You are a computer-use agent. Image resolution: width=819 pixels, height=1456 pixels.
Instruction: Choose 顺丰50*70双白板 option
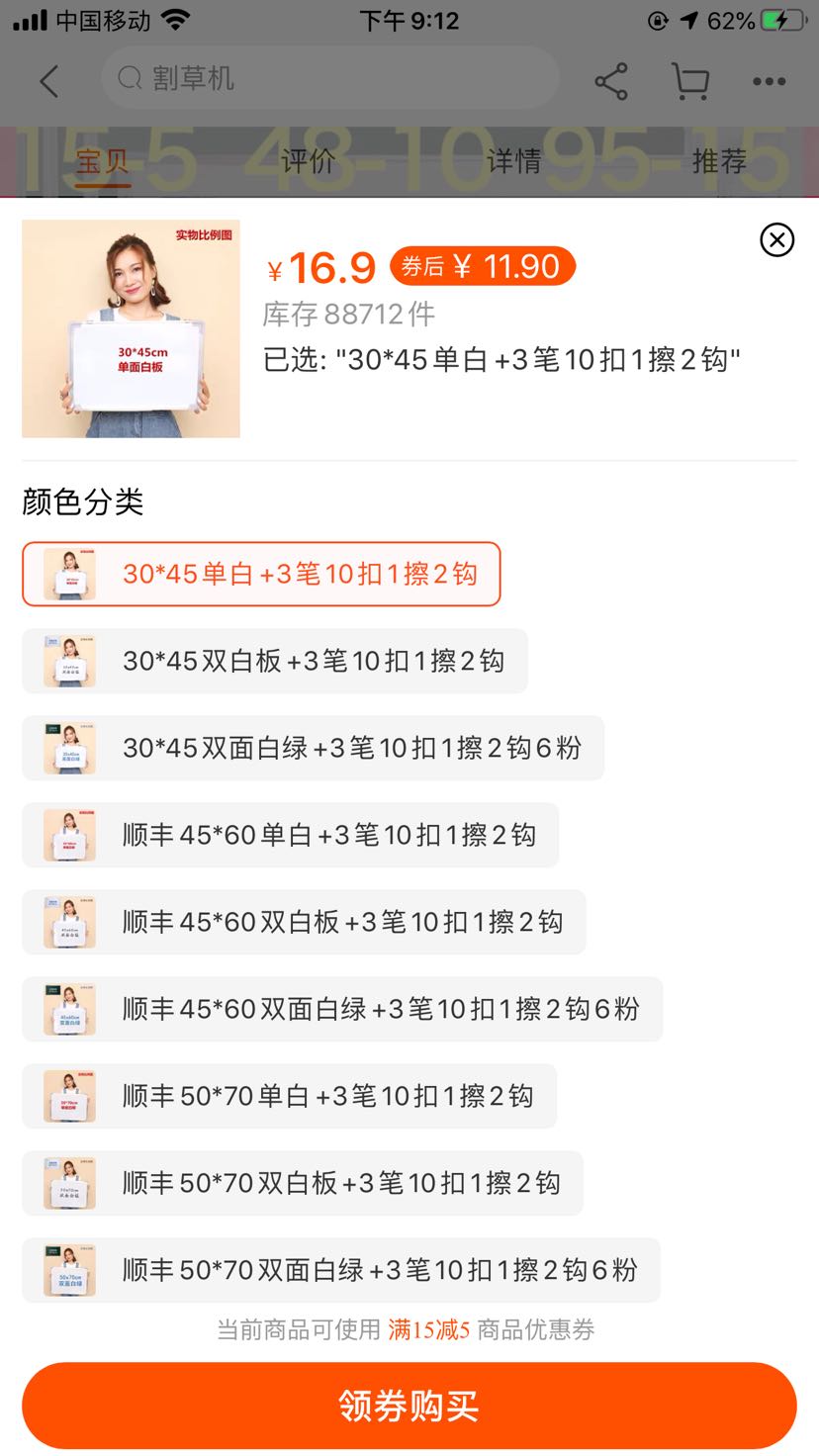point(302,1183)
